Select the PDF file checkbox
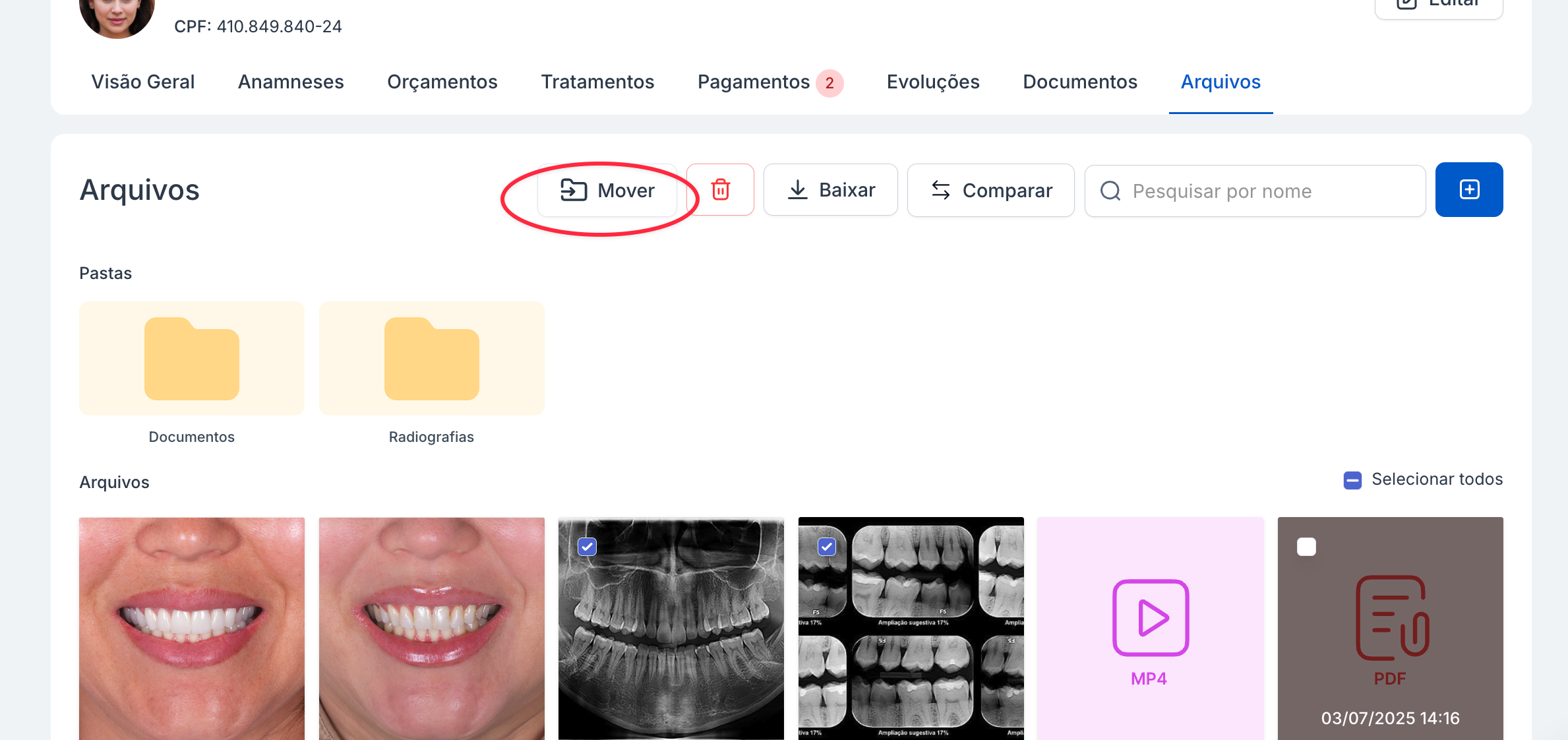The image size is (1568, 740). point(1306,547)
